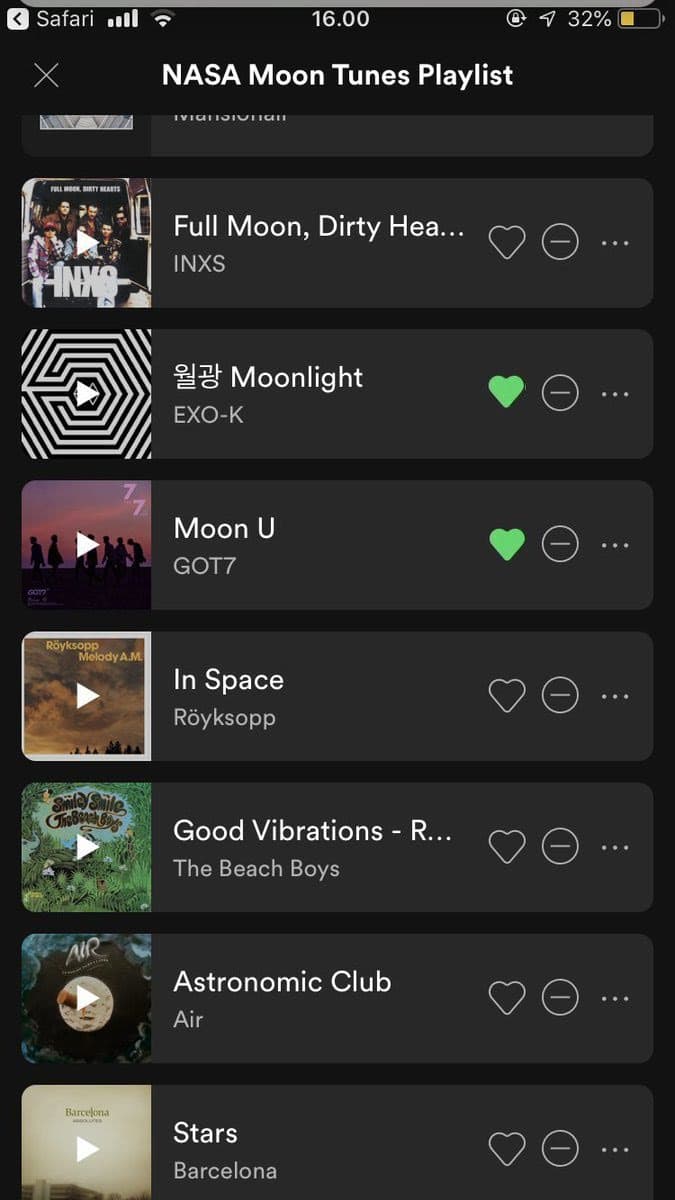
Task: Remove the like from Moon U
Action: [506, 544]
